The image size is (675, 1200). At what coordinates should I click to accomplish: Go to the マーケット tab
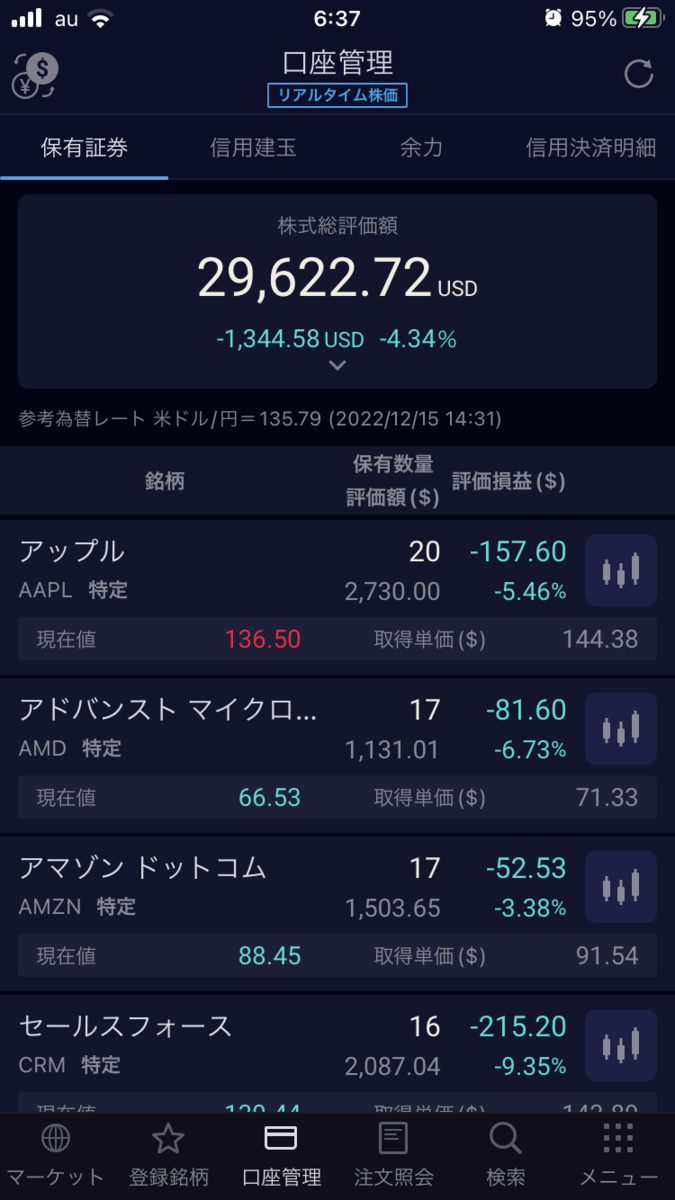click(x=55, y=1155)
